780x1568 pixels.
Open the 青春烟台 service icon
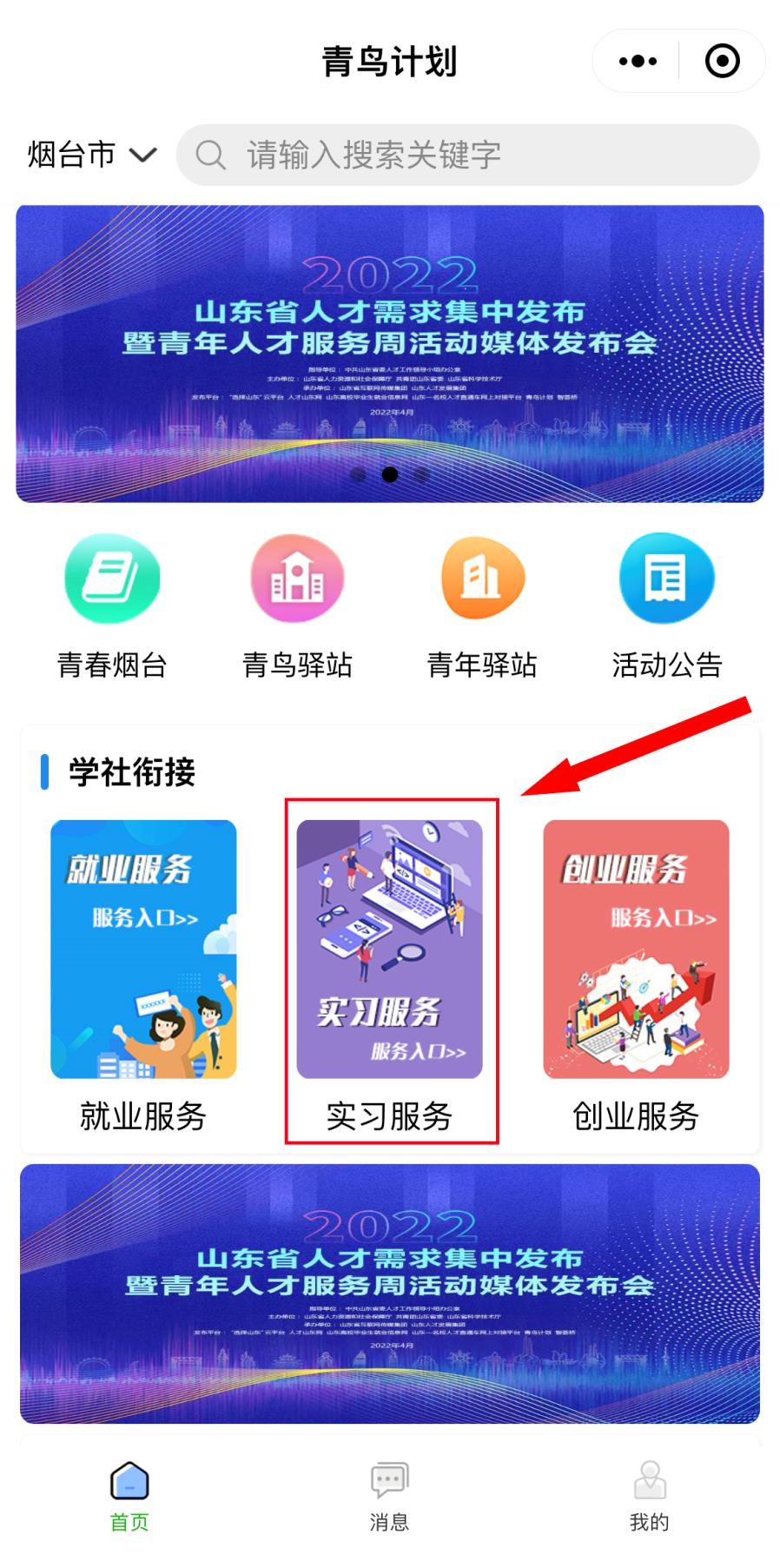coord(111,578)
